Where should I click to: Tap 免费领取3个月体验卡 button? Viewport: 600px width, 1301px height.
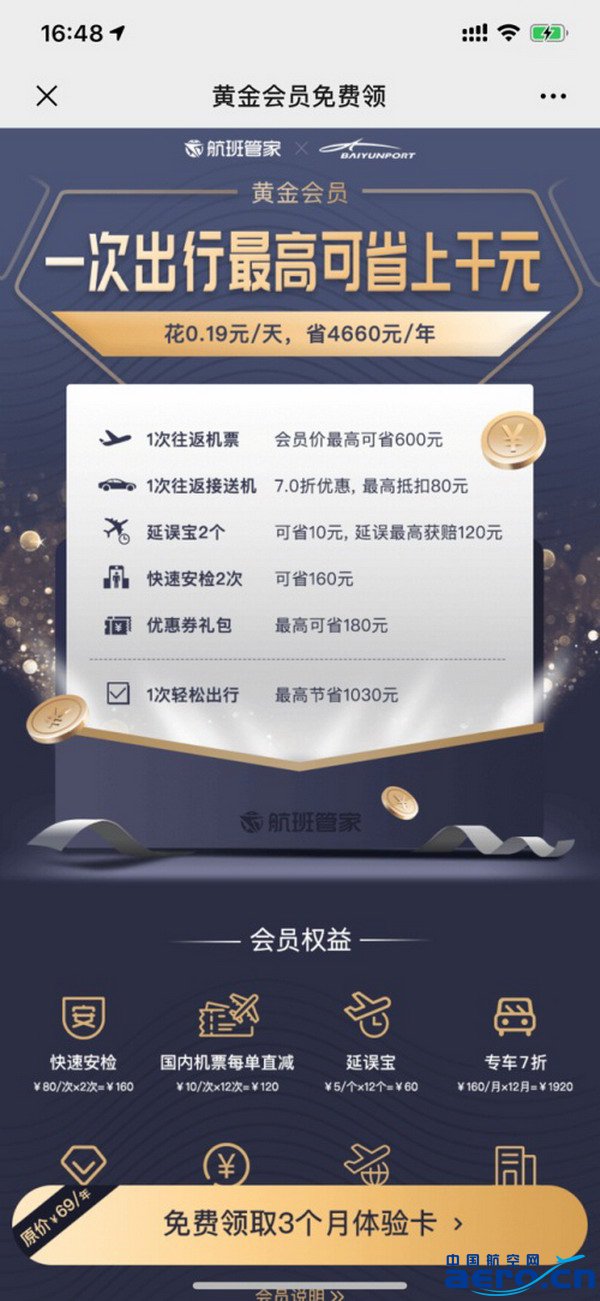click(312, 1223)
